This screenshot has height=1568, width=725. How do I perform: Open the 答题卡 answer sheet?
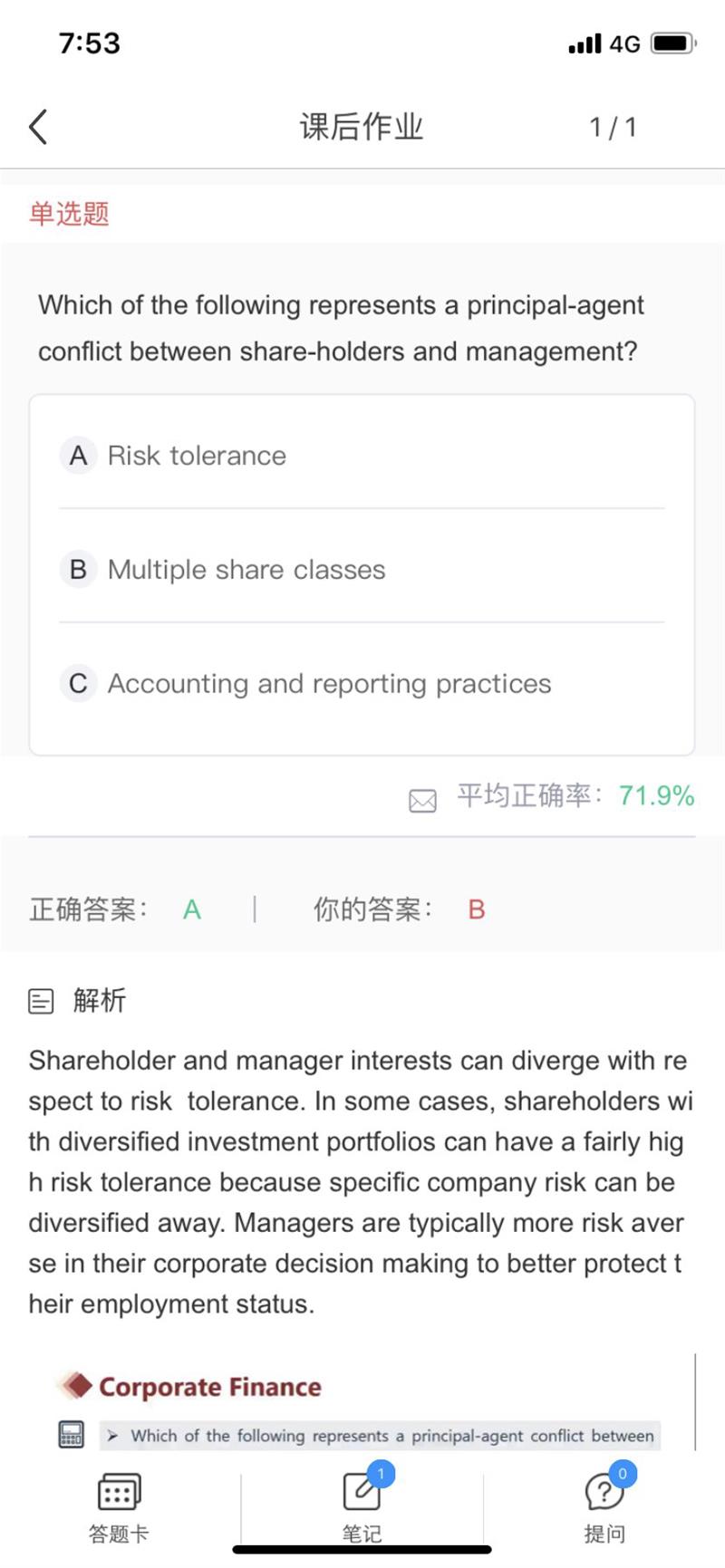119,1506
